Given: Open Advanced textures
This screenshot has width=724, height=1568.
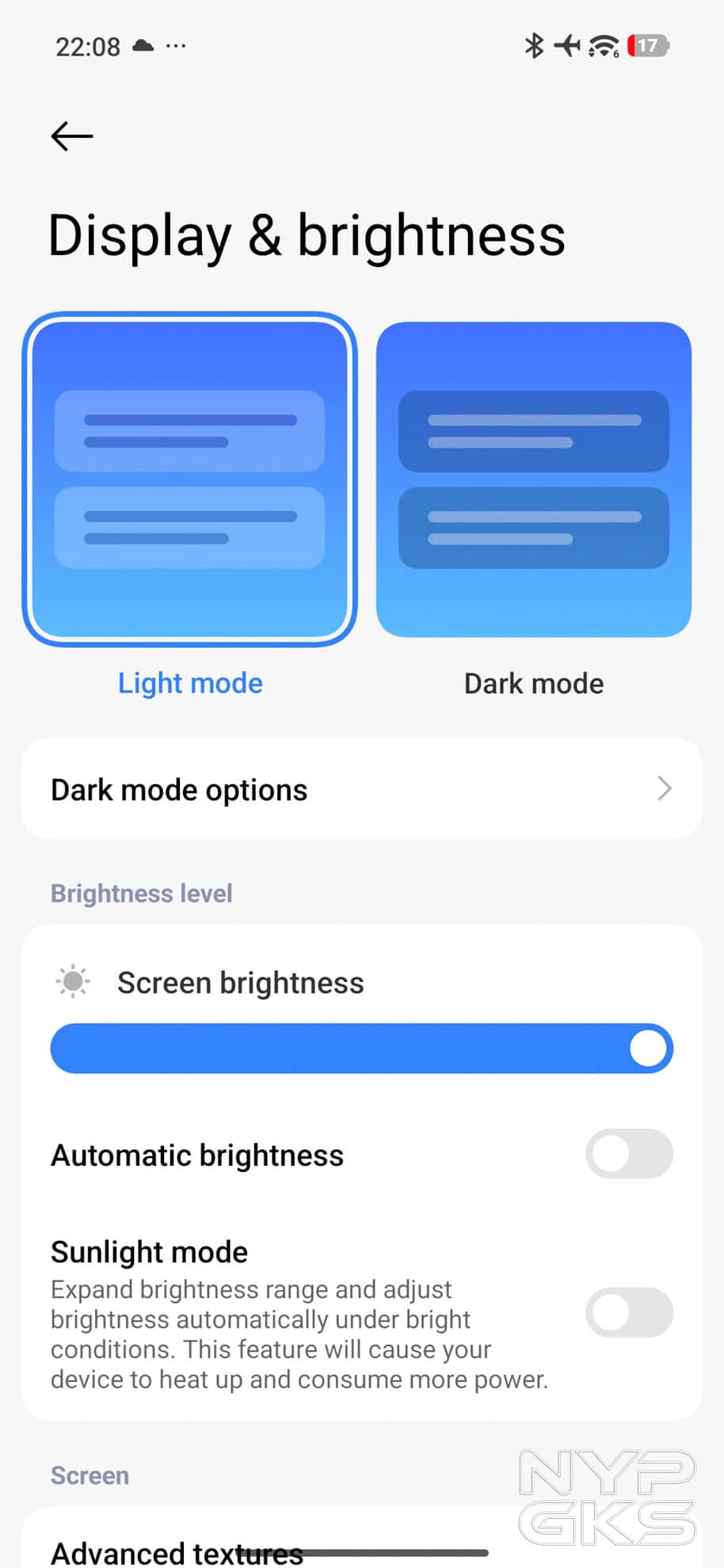Looking at the screenshot, I should 177,1552.
